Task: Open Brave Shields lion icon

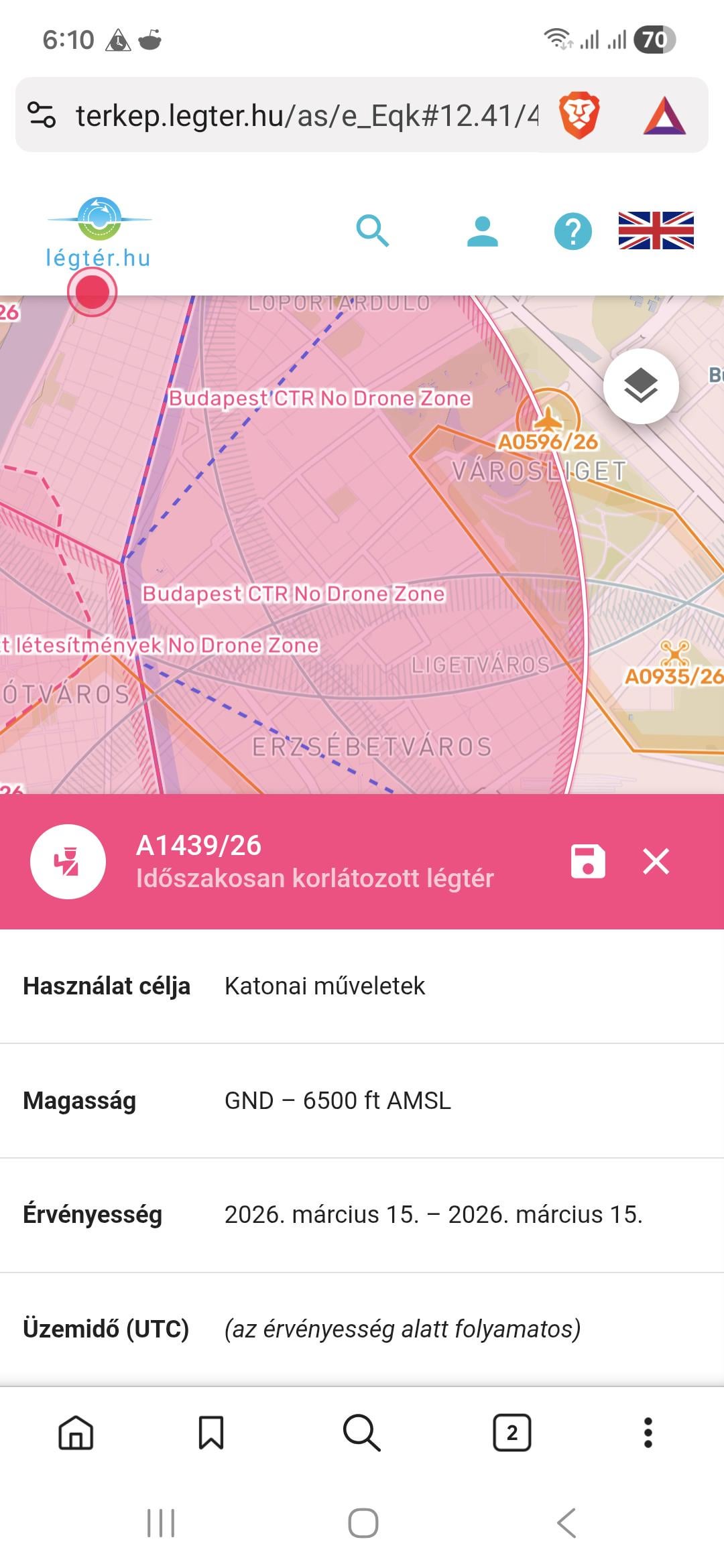Action: coord(579,116)
